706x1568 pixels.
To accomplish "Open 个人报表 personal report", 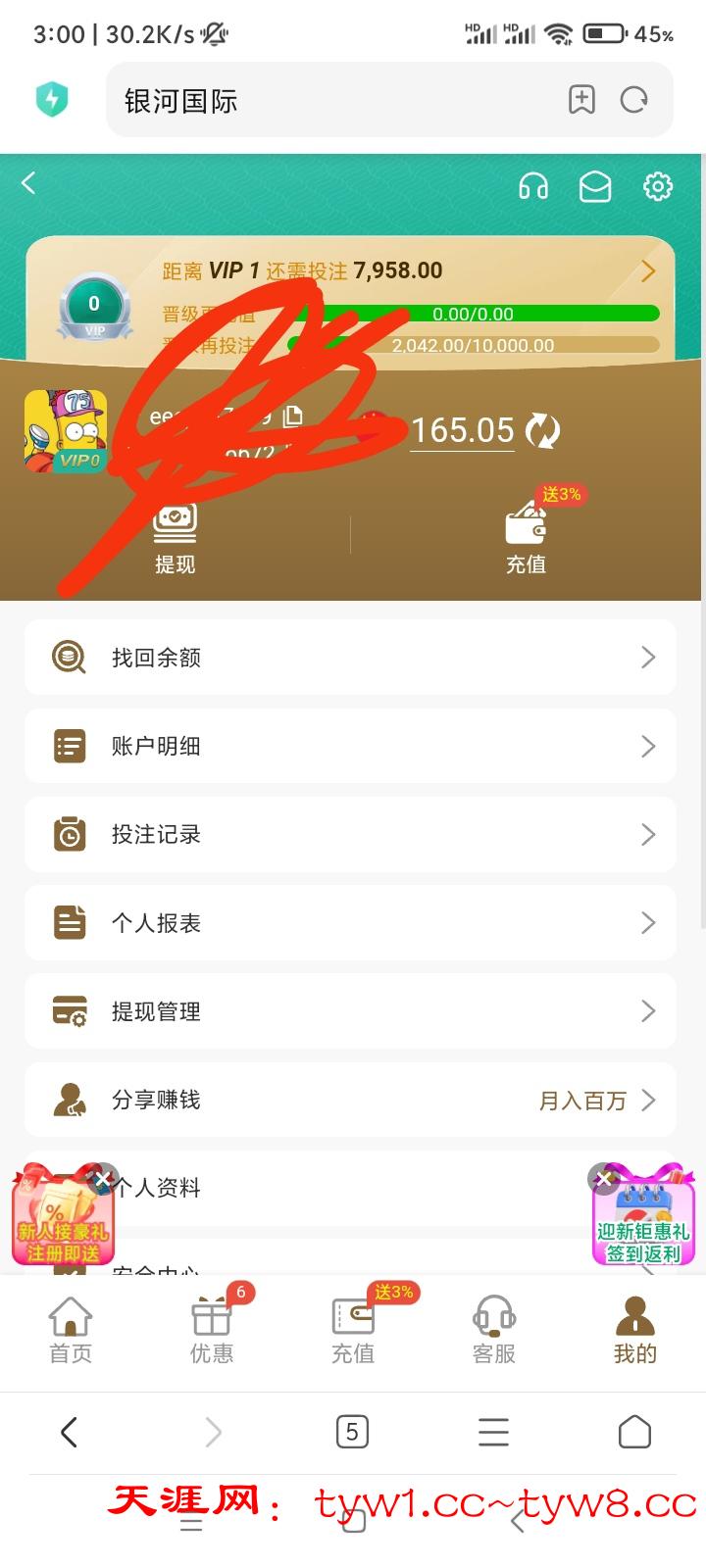I will tap(350, 923).
